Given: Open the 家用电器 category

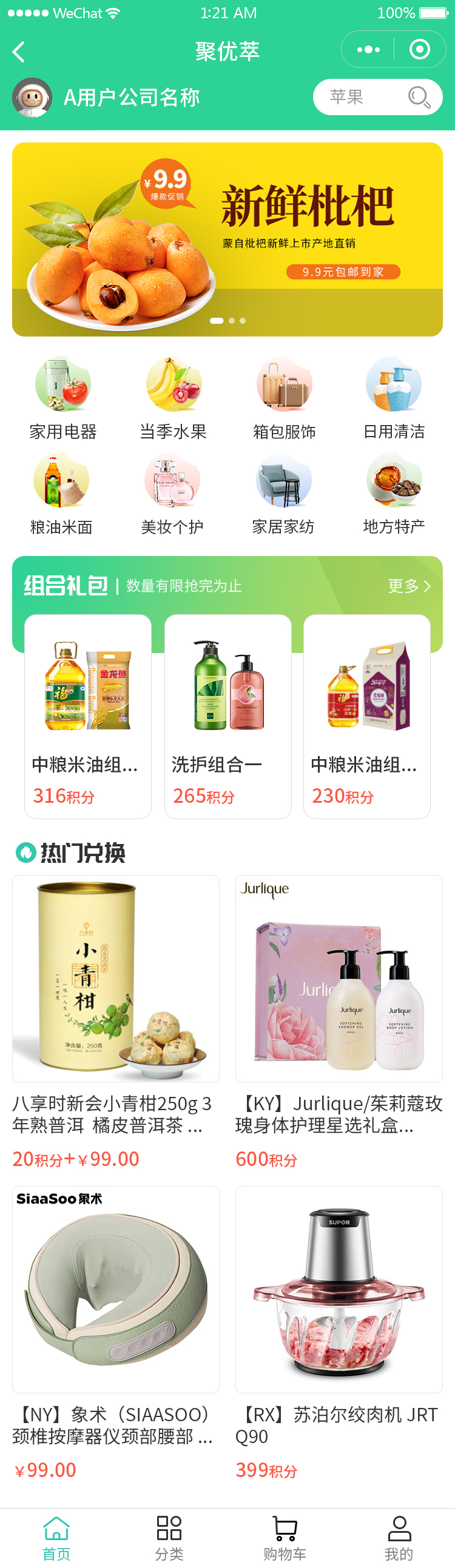Looking at the screenshot, I should coord(62,399).
